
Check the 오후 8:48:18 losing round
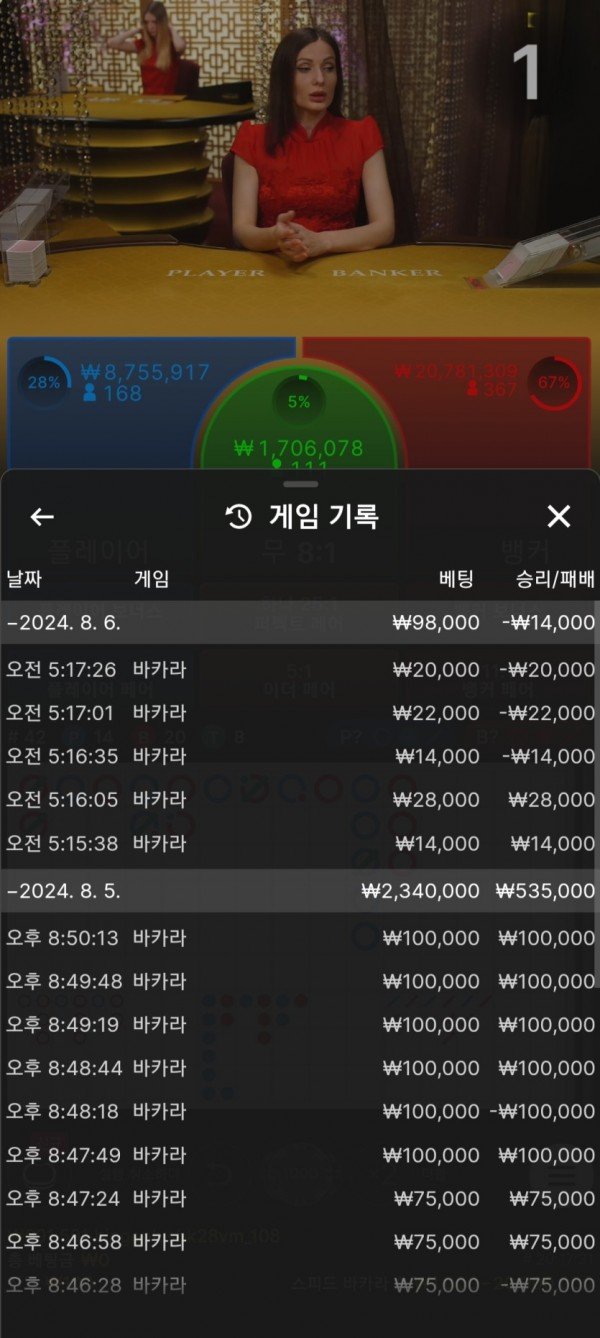tap(300, 1111)
